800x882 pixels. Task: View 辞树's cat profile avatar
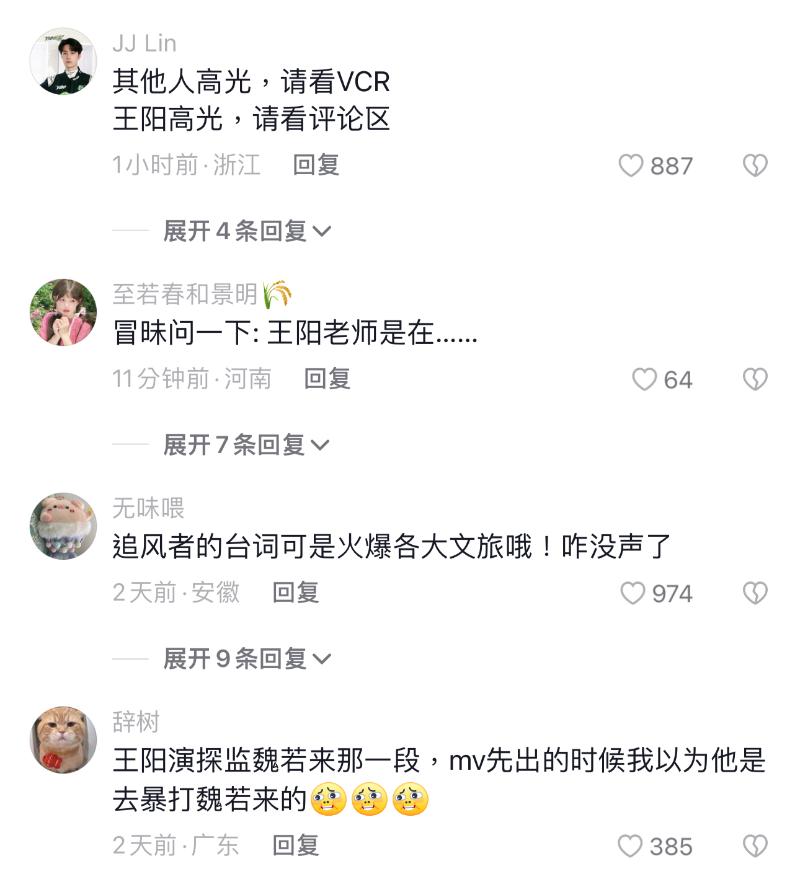63,740
